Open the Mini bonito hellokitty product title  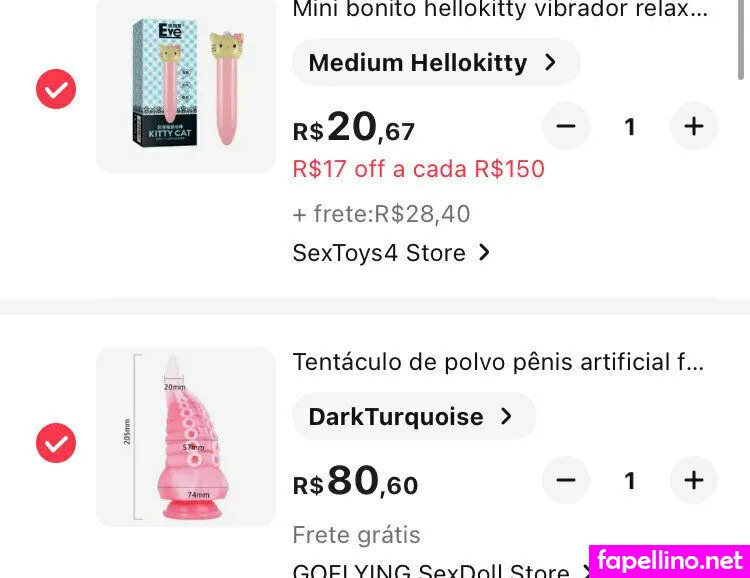[x=500, y=10]
